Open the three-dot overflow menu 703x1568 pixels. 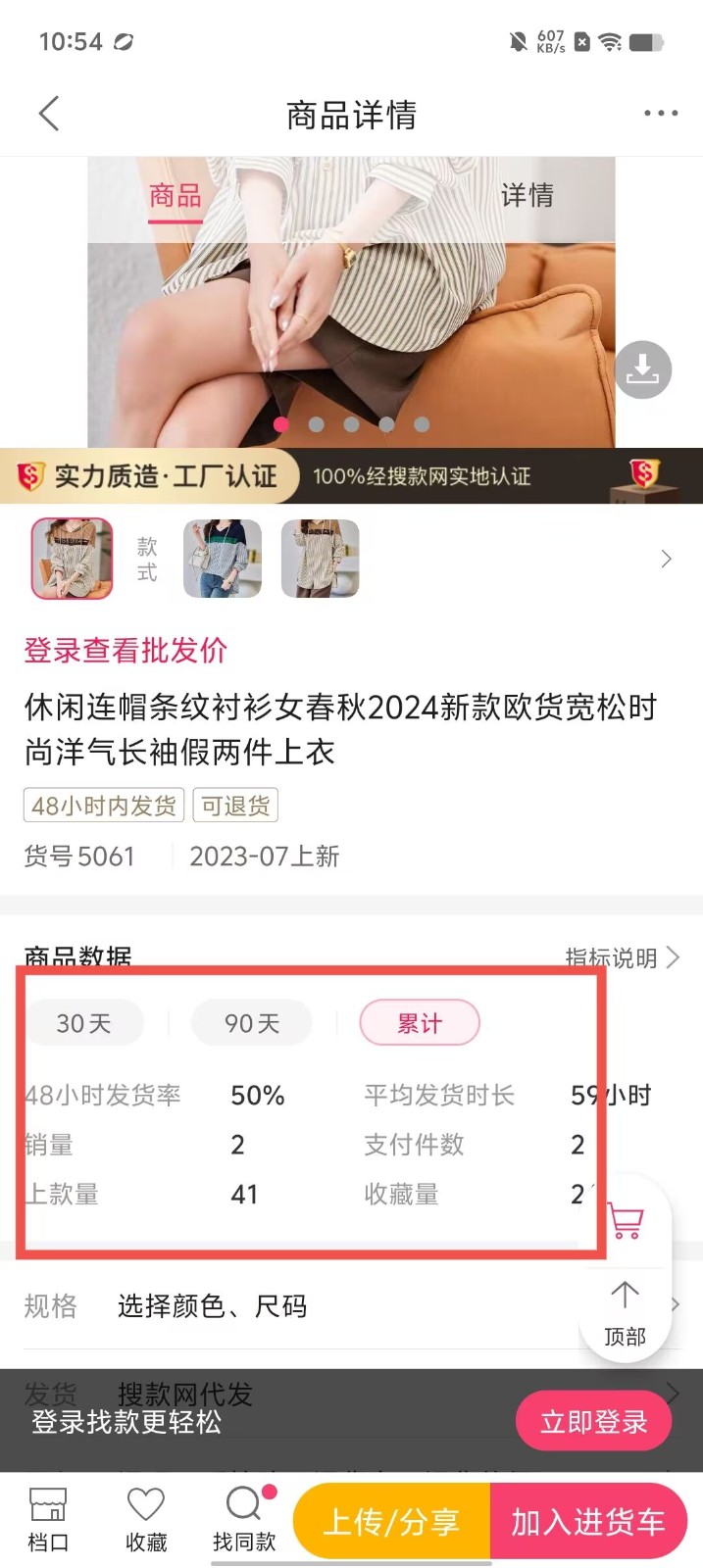point(660,114)
